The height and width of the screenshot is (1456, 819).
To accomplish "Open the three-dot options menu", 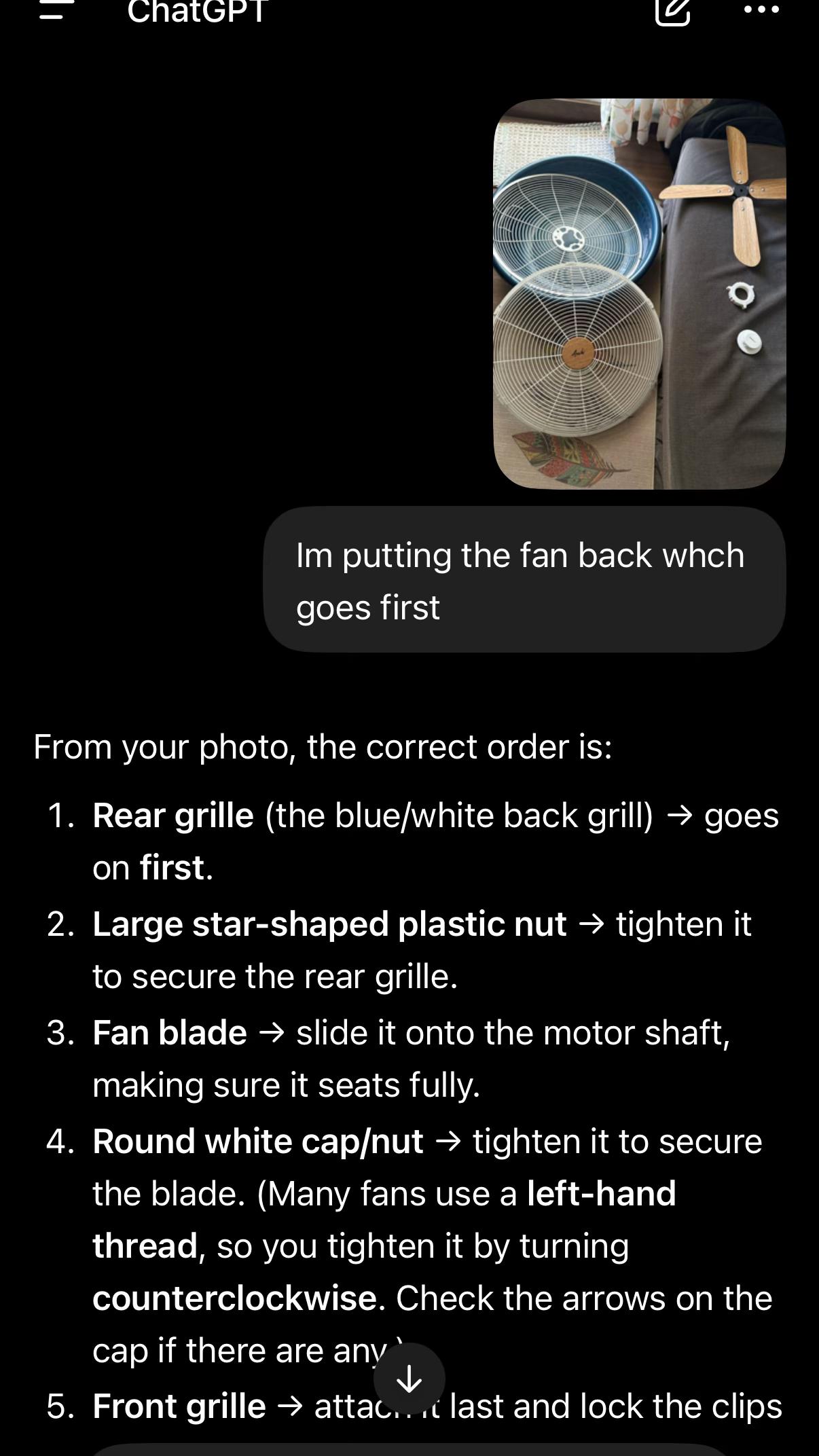I will pyautogui.click(x=762, y=10).
